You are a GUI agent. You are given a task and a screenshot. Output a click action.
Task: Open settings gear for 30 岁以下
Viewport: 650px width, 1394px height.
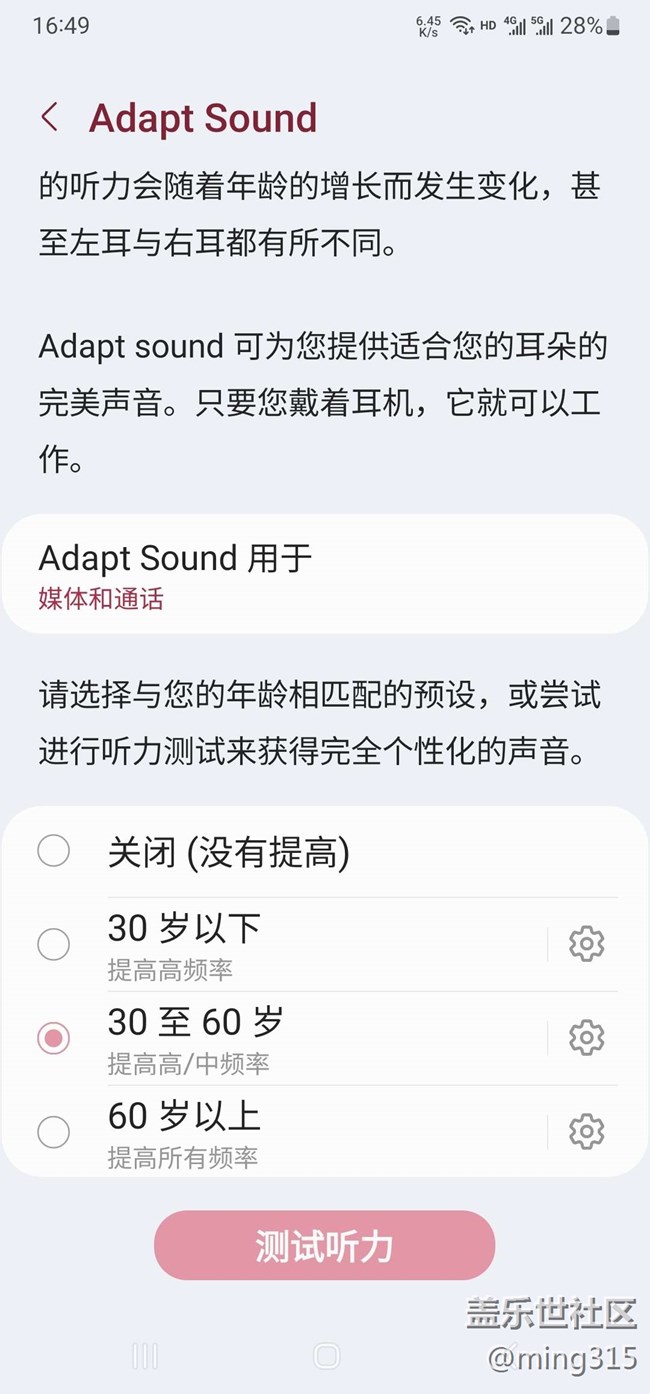tap(586, 944)
